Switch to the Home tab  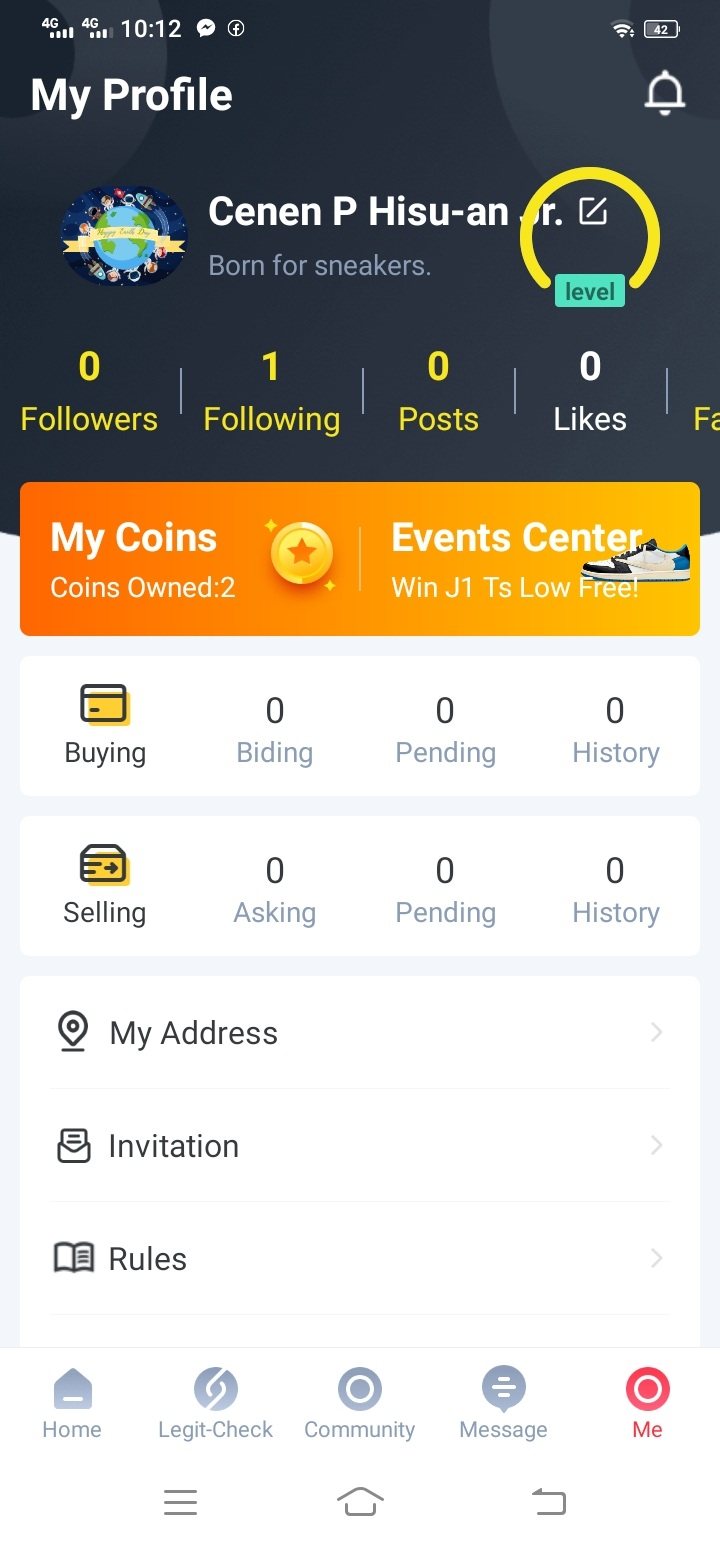[x=72, y=1402]
